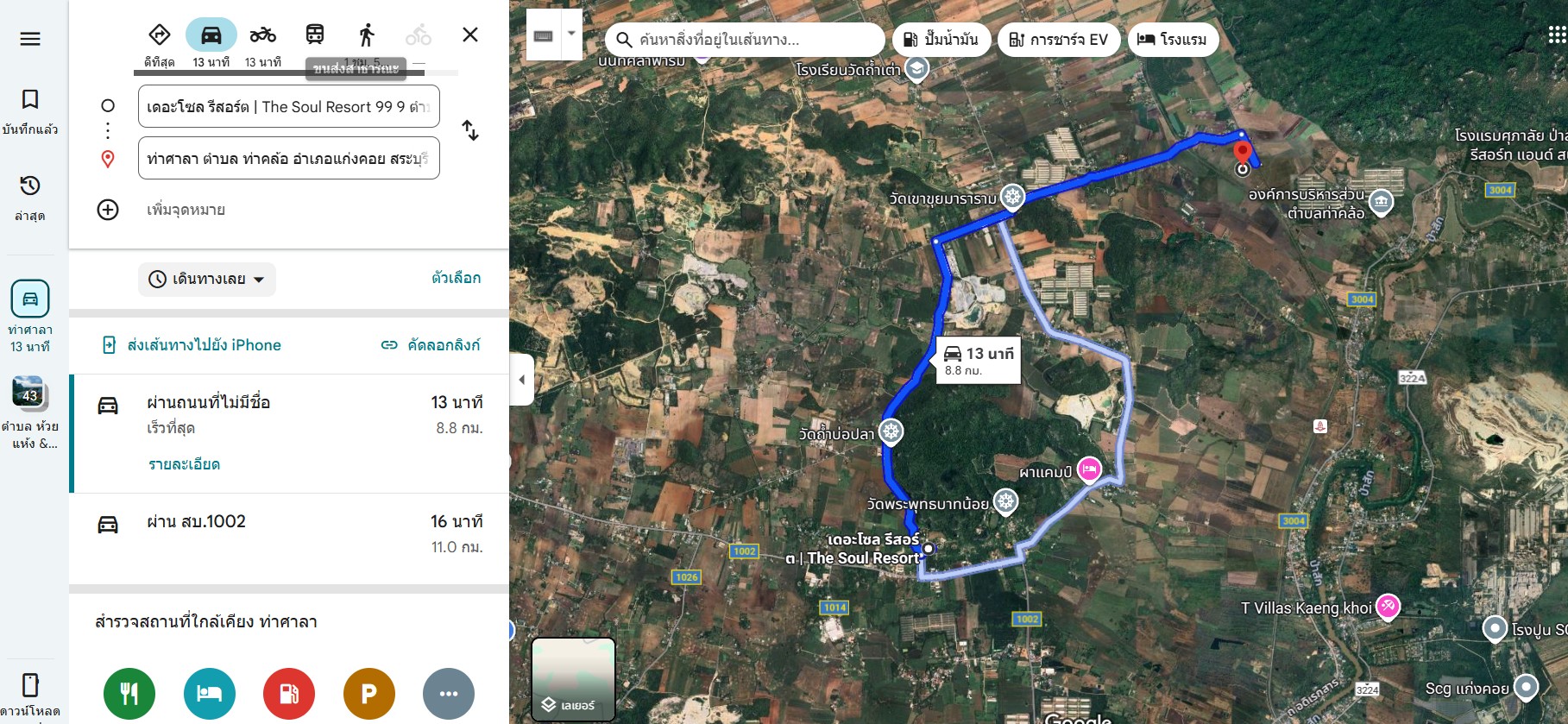Open route options (ตัวเลือก)

tap(456, 278)
